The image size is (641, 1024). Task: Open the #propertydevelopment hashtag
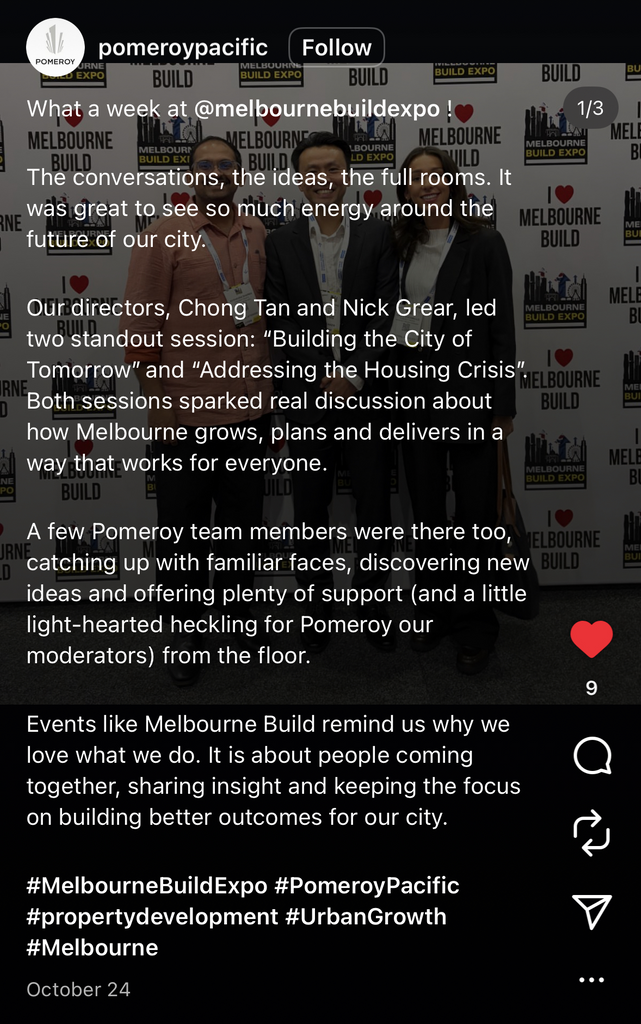[x=152, y=916]
